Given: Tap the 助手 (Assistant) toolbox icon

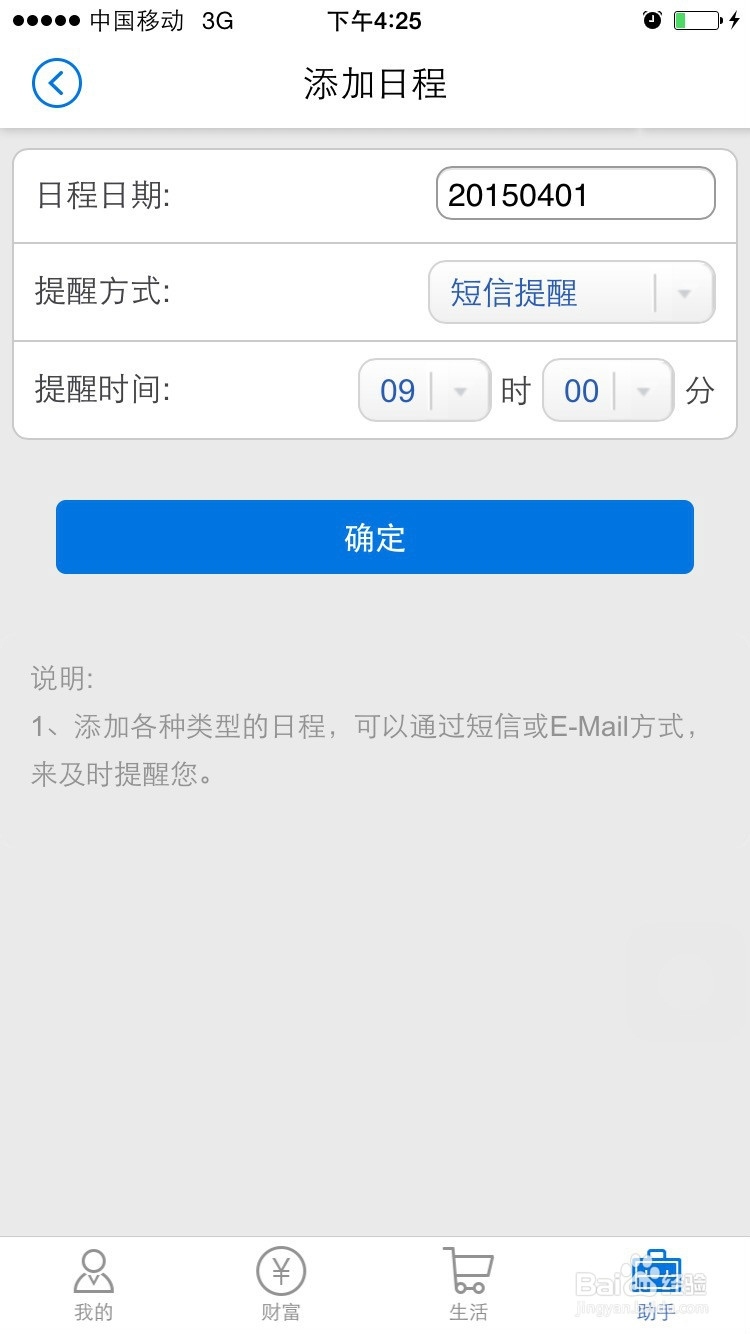Looking at the screenshot, I should pos(655,1271).
